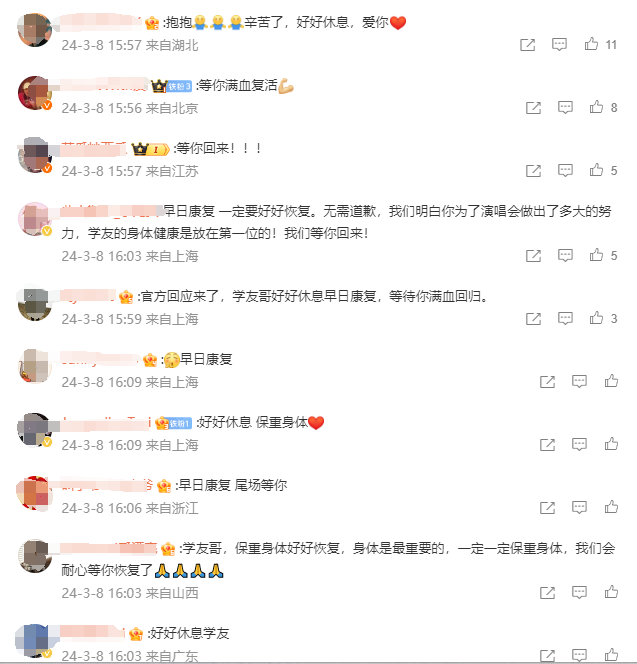Share the comment '抱抱 辛苦了，好好休息'

point(528,44)
